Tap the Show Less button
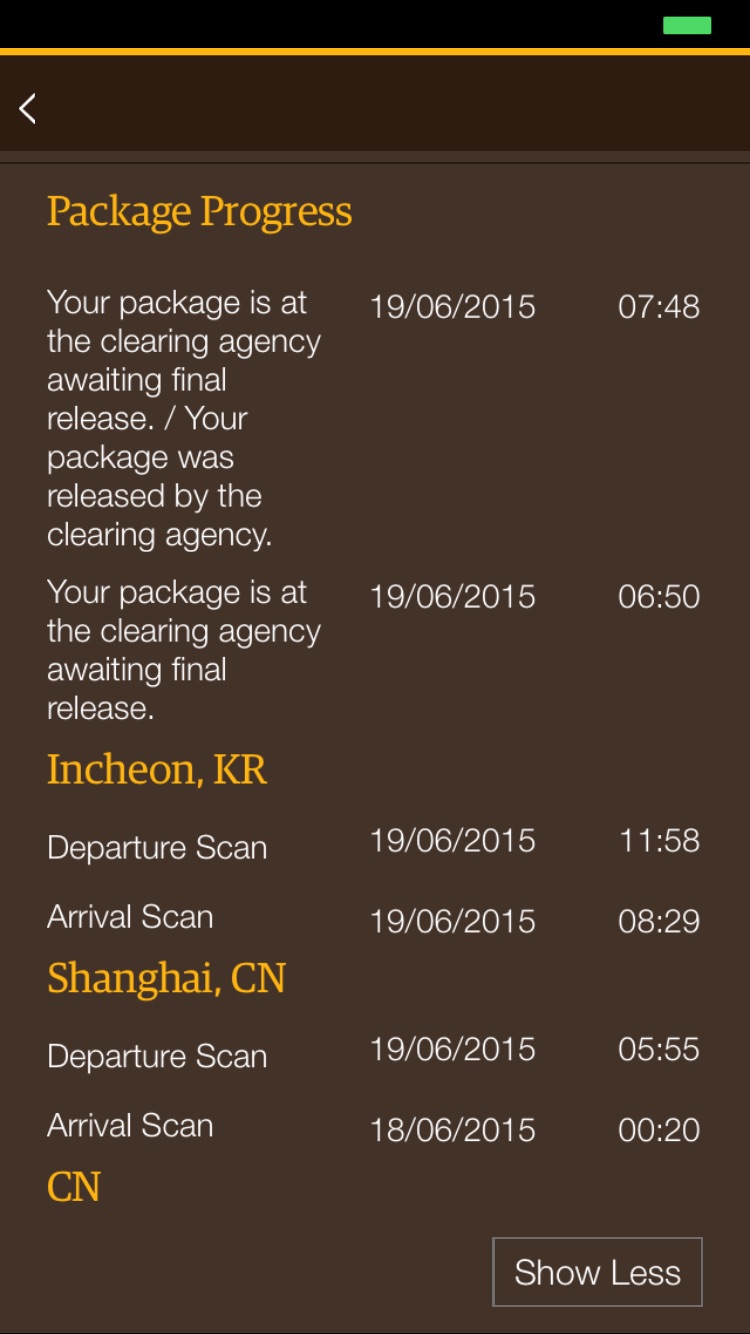750x1334 pixels. [597, 1272]
